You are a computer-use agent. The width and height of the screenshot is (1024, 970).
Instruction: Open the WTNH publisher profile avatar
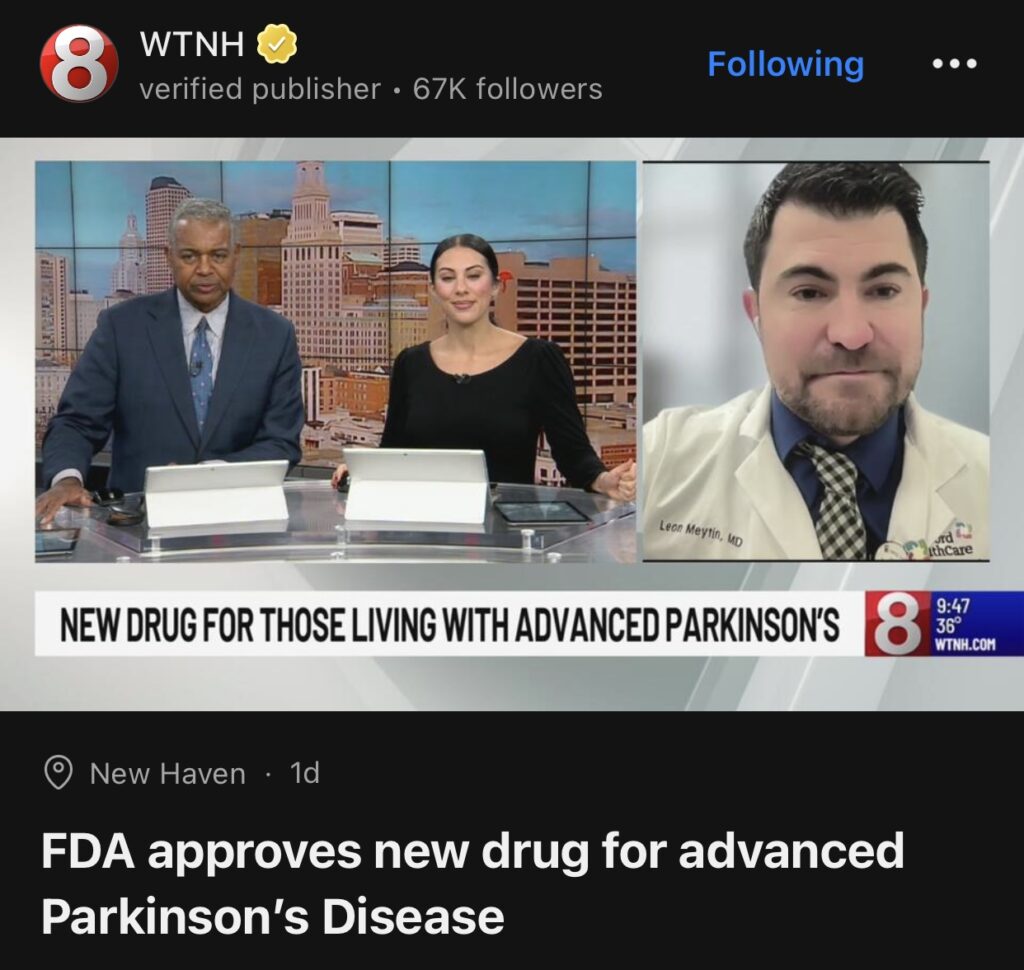pos(79,64)
